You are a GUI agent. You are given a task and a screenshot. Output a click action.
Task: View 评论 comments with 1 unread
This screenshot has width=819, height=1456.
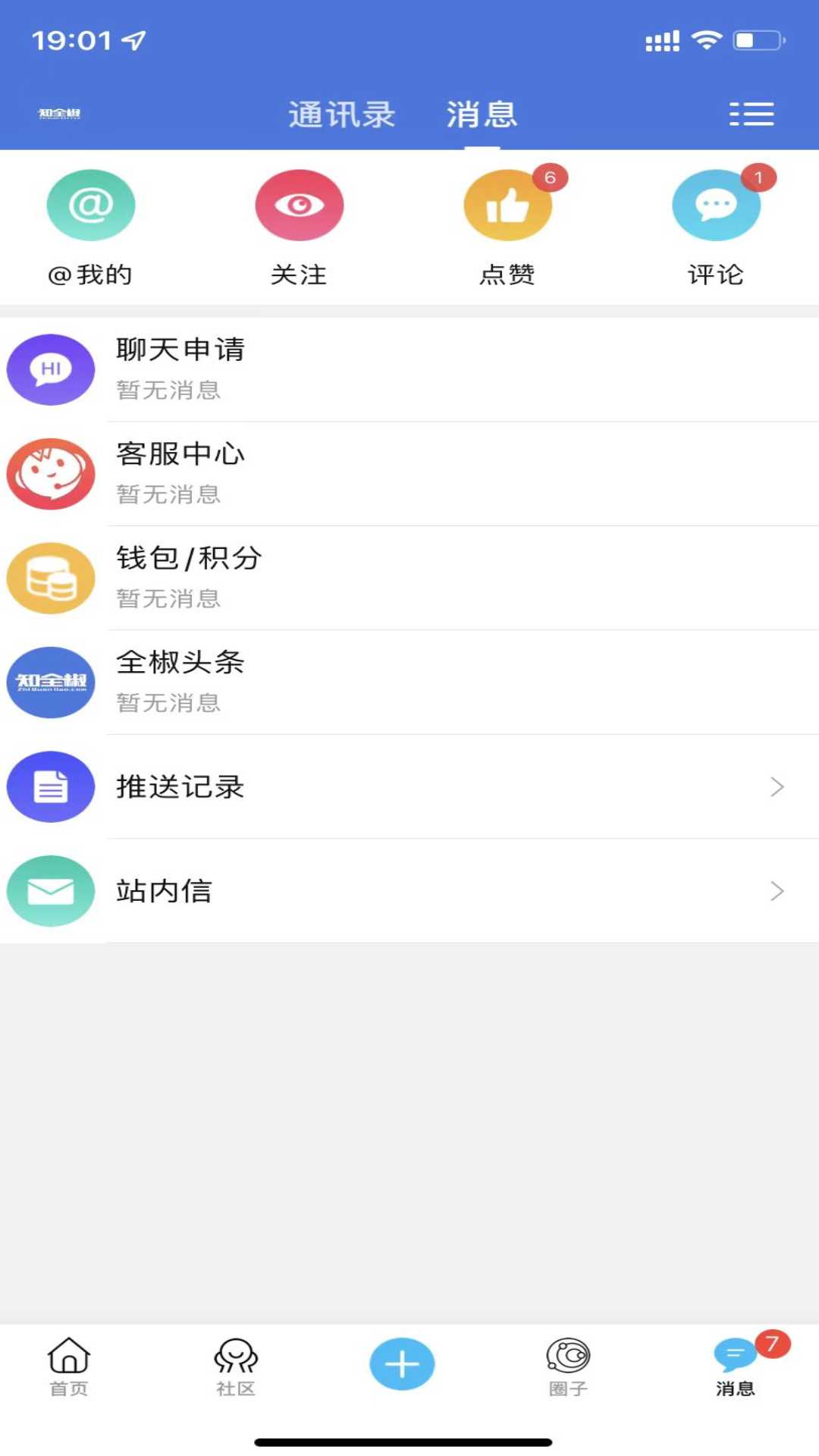715,205
